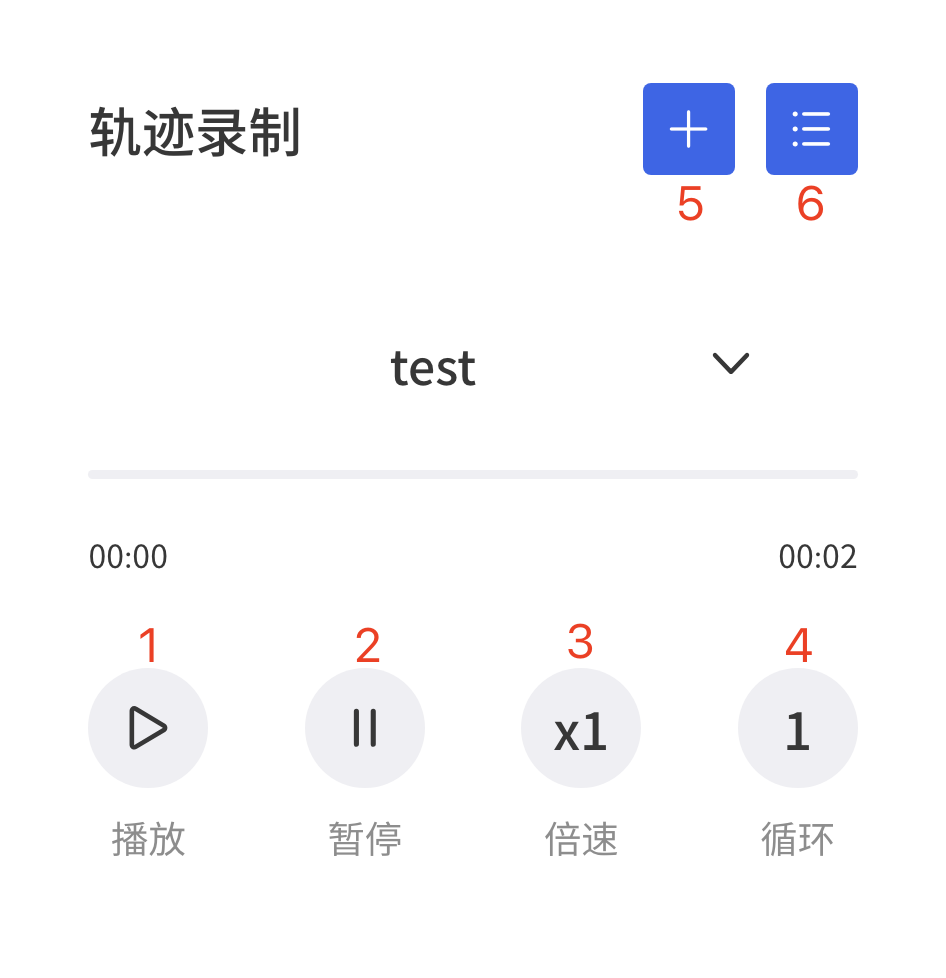Open the recording list via the list icon

click(x=811, y=129)
